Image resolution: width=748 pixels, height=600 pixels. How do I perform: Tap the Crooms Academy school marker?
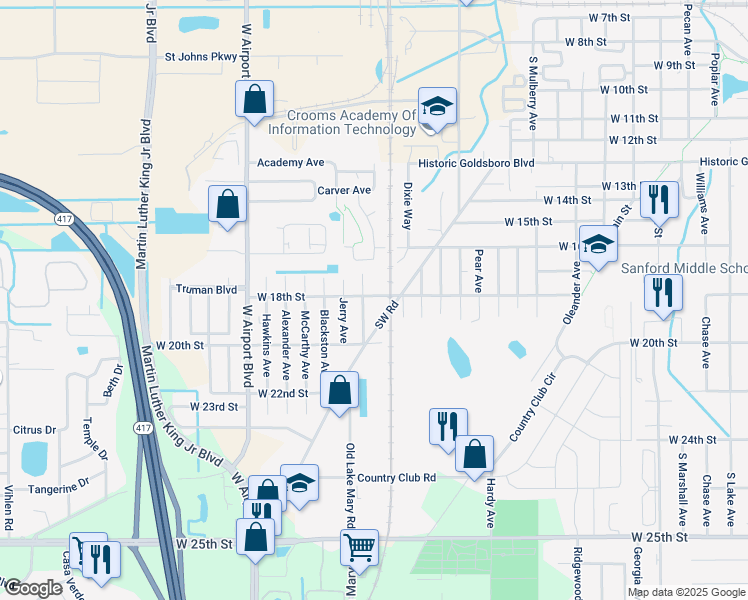(x=437, y=109)
